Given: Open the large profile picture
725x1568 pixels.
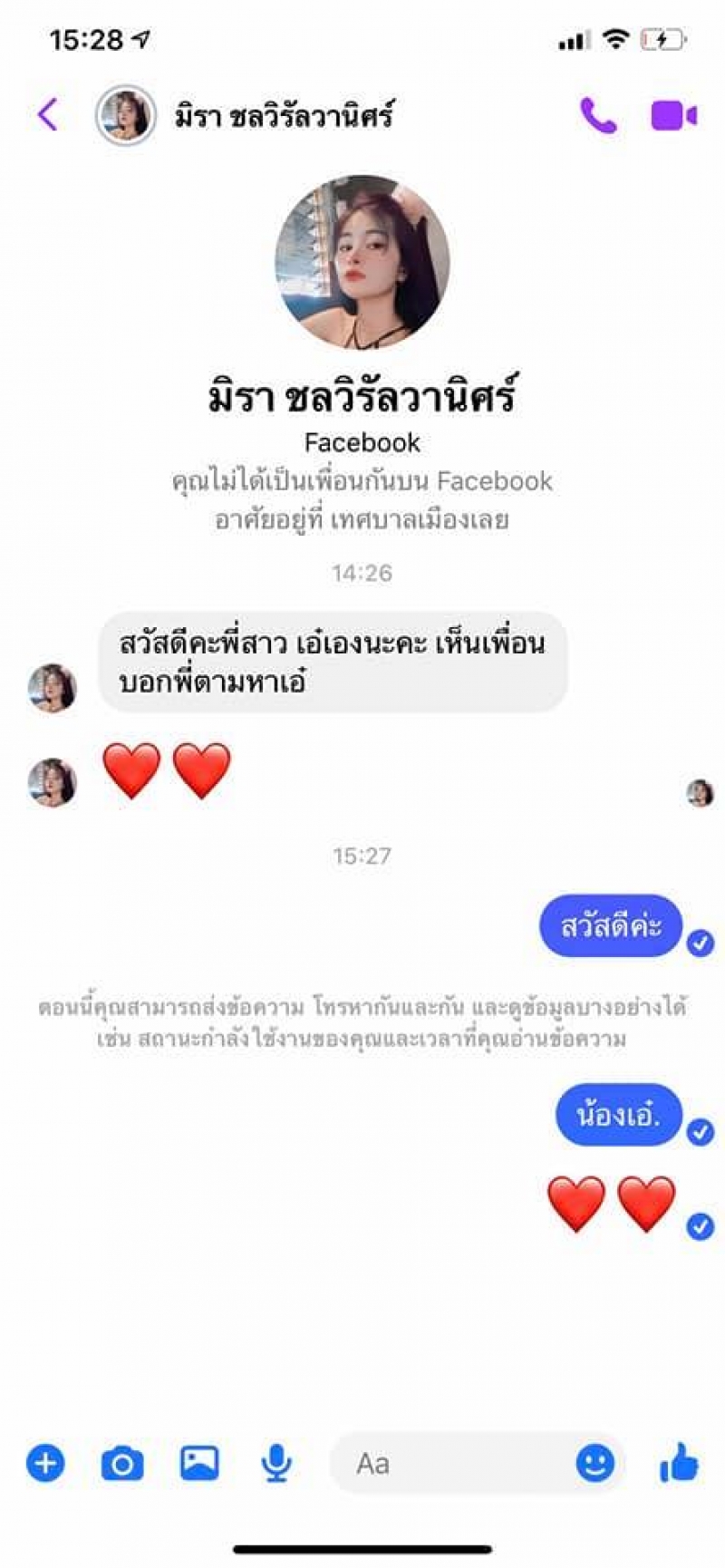Looking at the screenshot, I should [362, 262].
